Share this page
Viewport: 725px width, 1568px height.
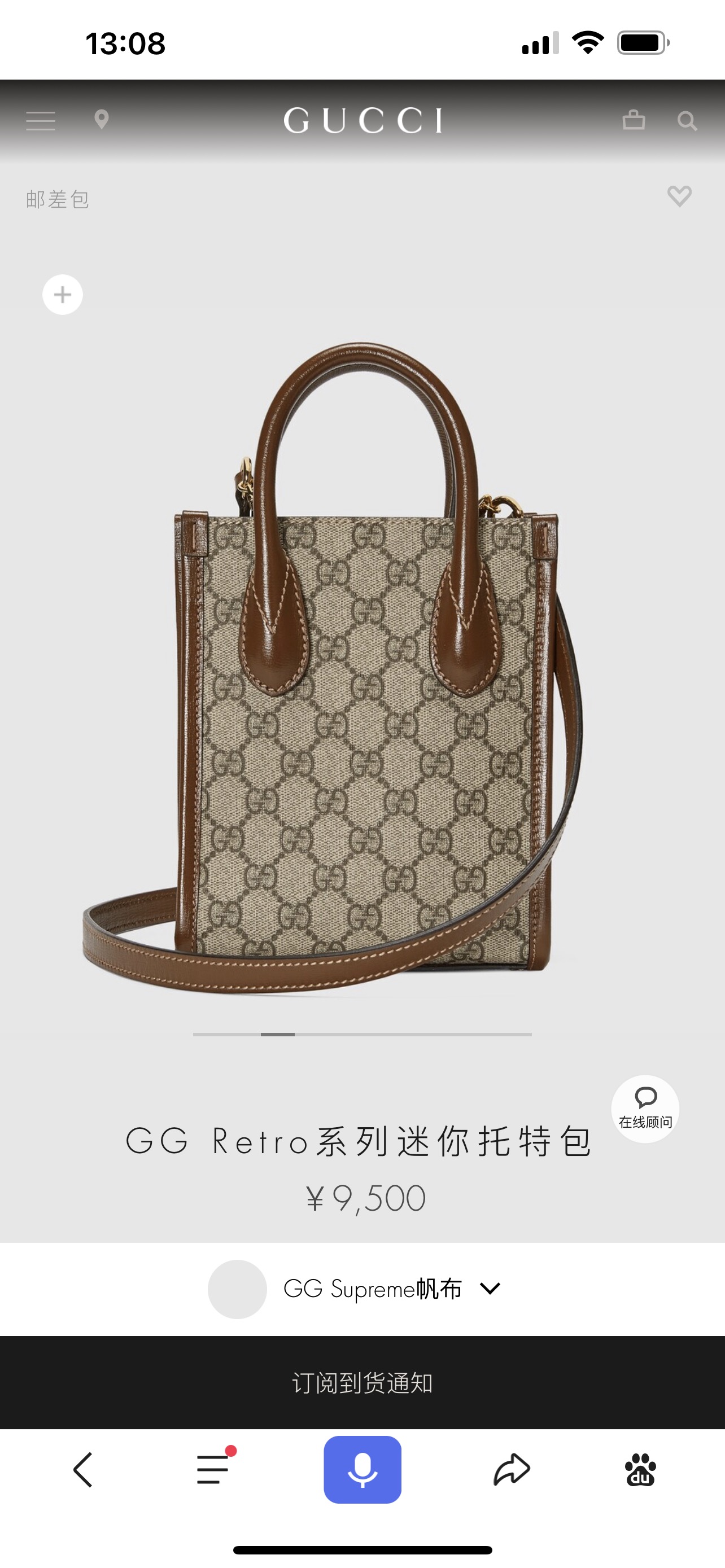click(512, 1470)
